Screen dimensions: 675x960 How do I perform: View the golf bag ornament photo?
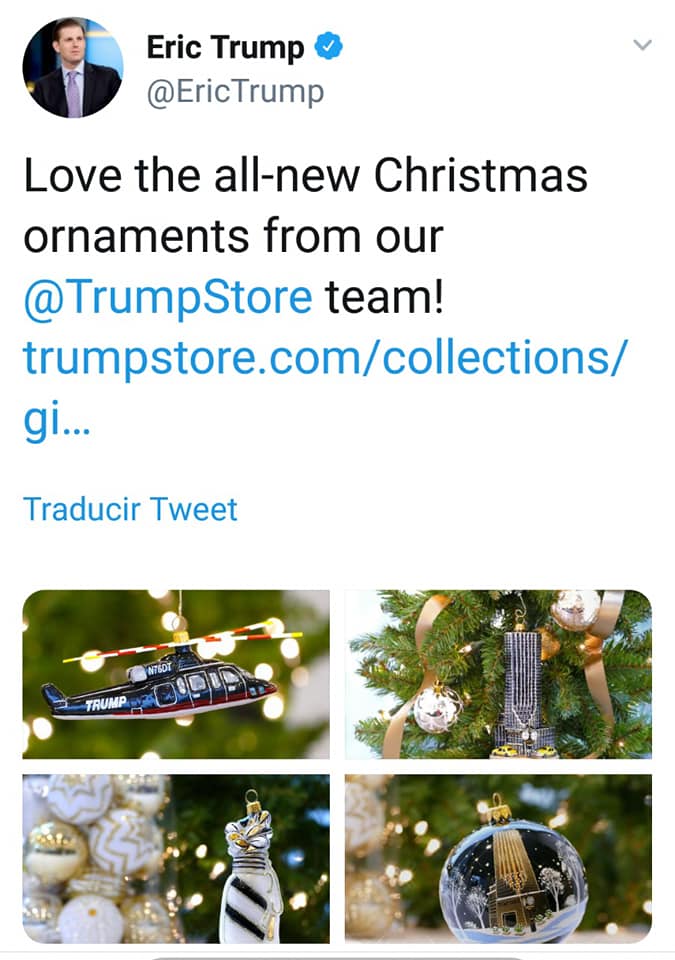[176, 858]
